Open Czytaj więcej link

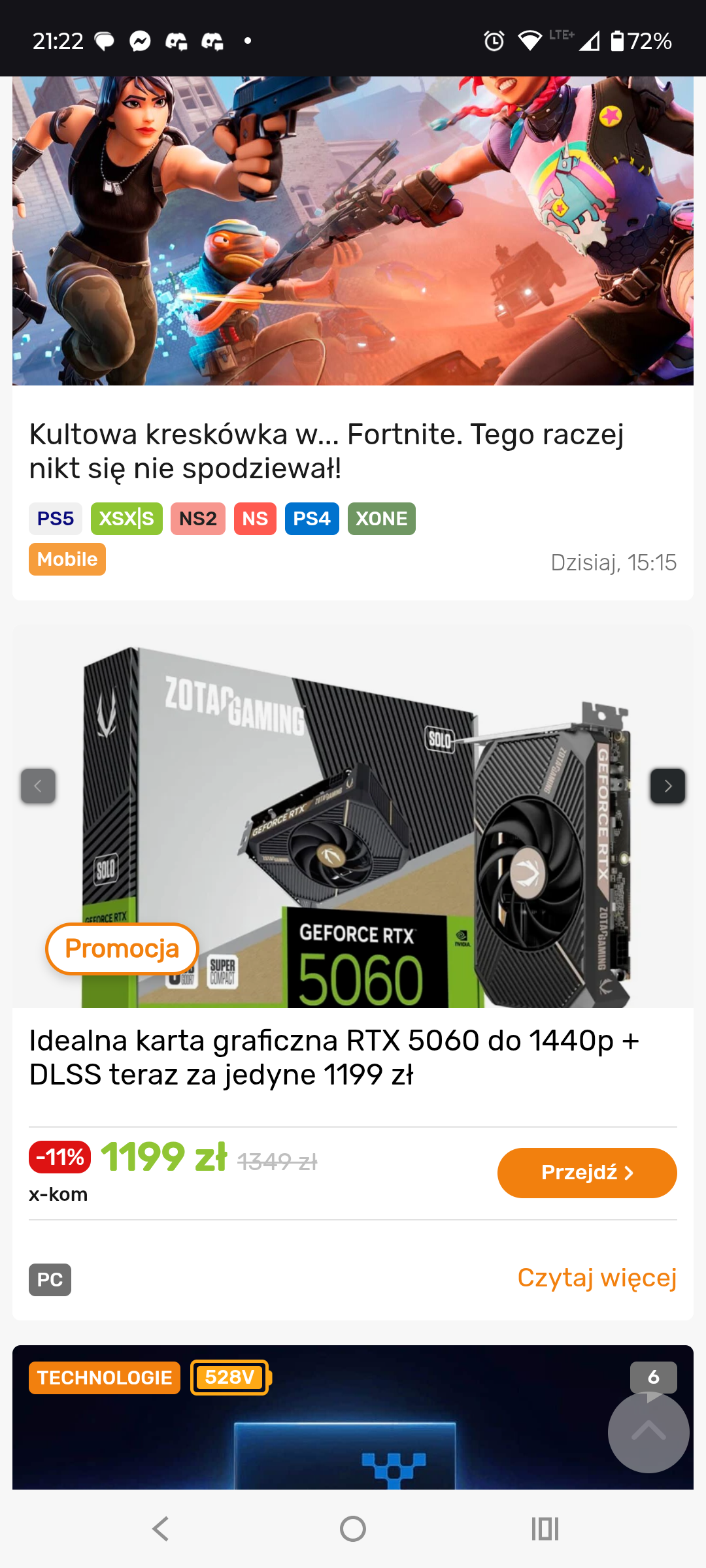point(596,1277)
